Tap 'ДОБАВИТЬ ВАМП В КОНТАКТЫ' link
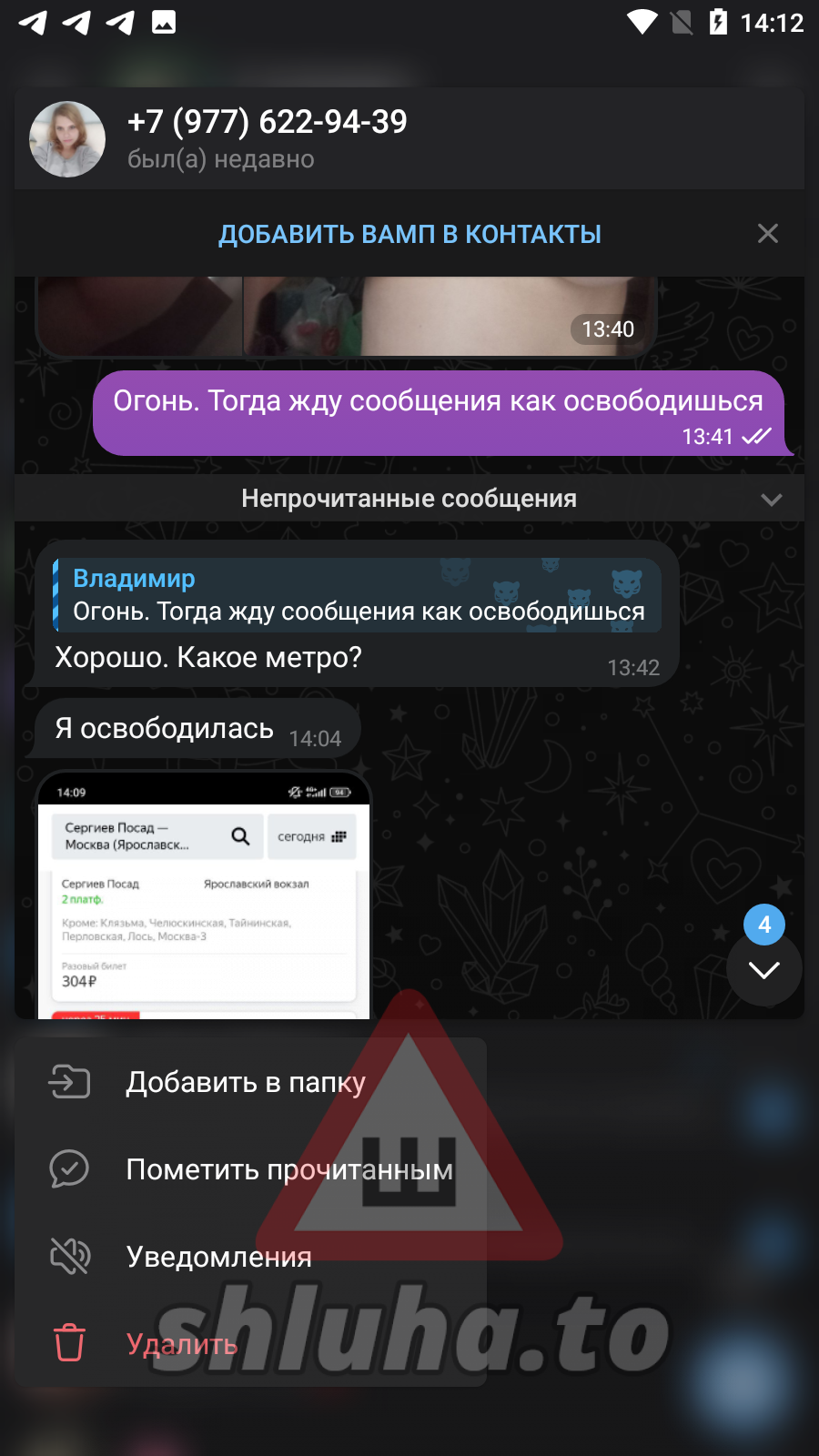Viewport: 819px width, 1456px height. 409,234
